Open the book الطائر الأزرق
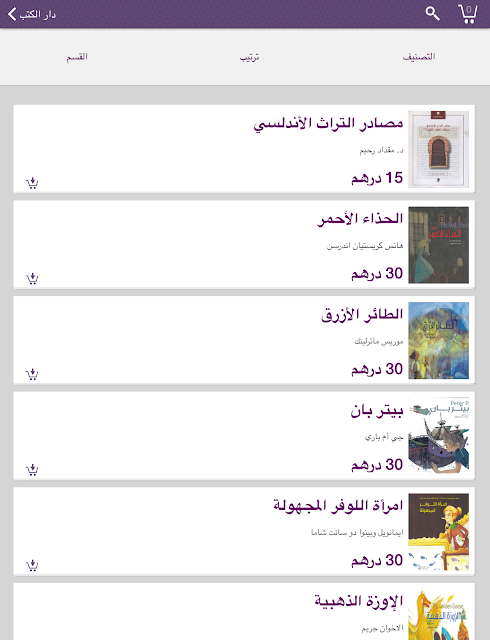Viewport: 490px width, 640px height. click(244, 340)
